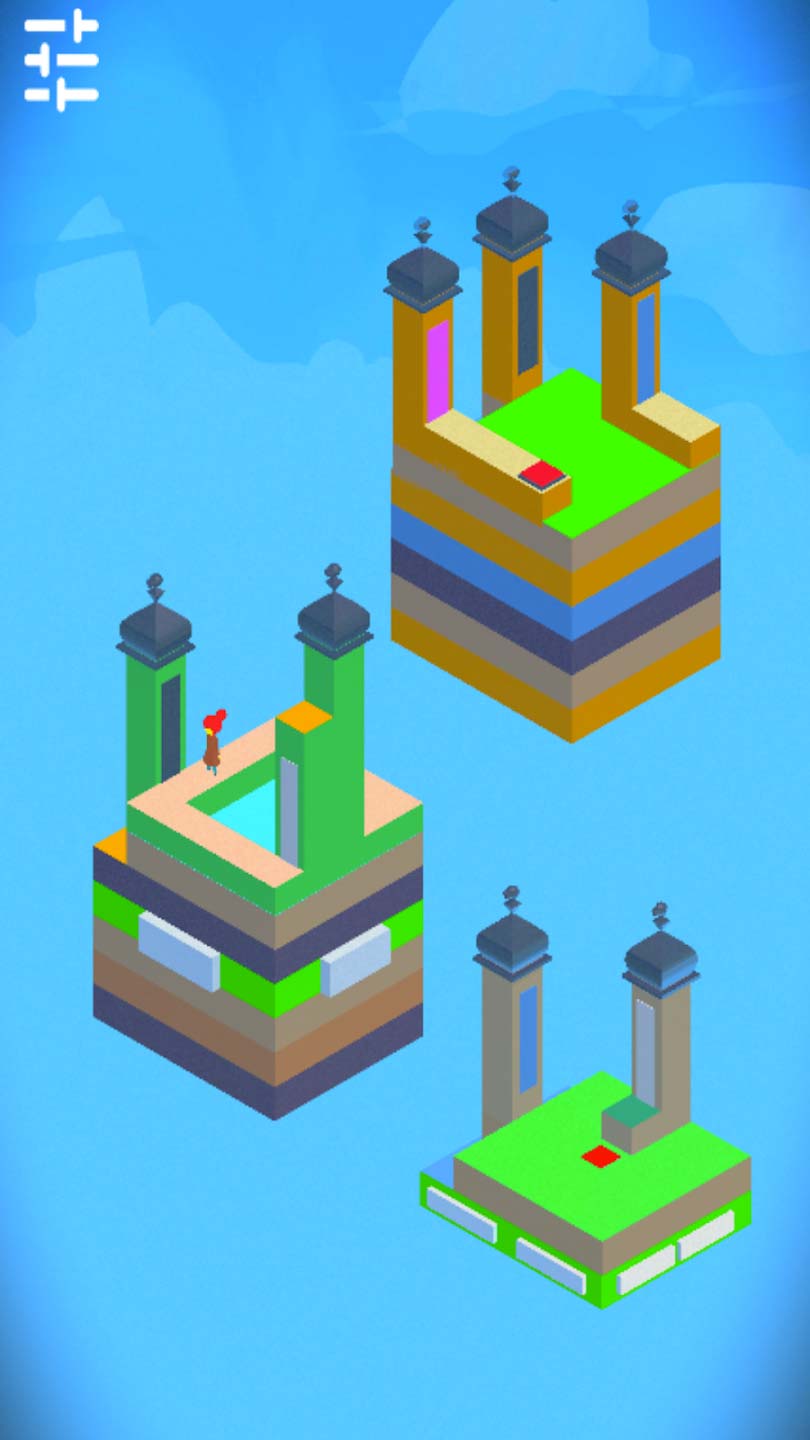Open the settings sliders menu
This screenshot has width=810, height=1440.
(61, 60)
